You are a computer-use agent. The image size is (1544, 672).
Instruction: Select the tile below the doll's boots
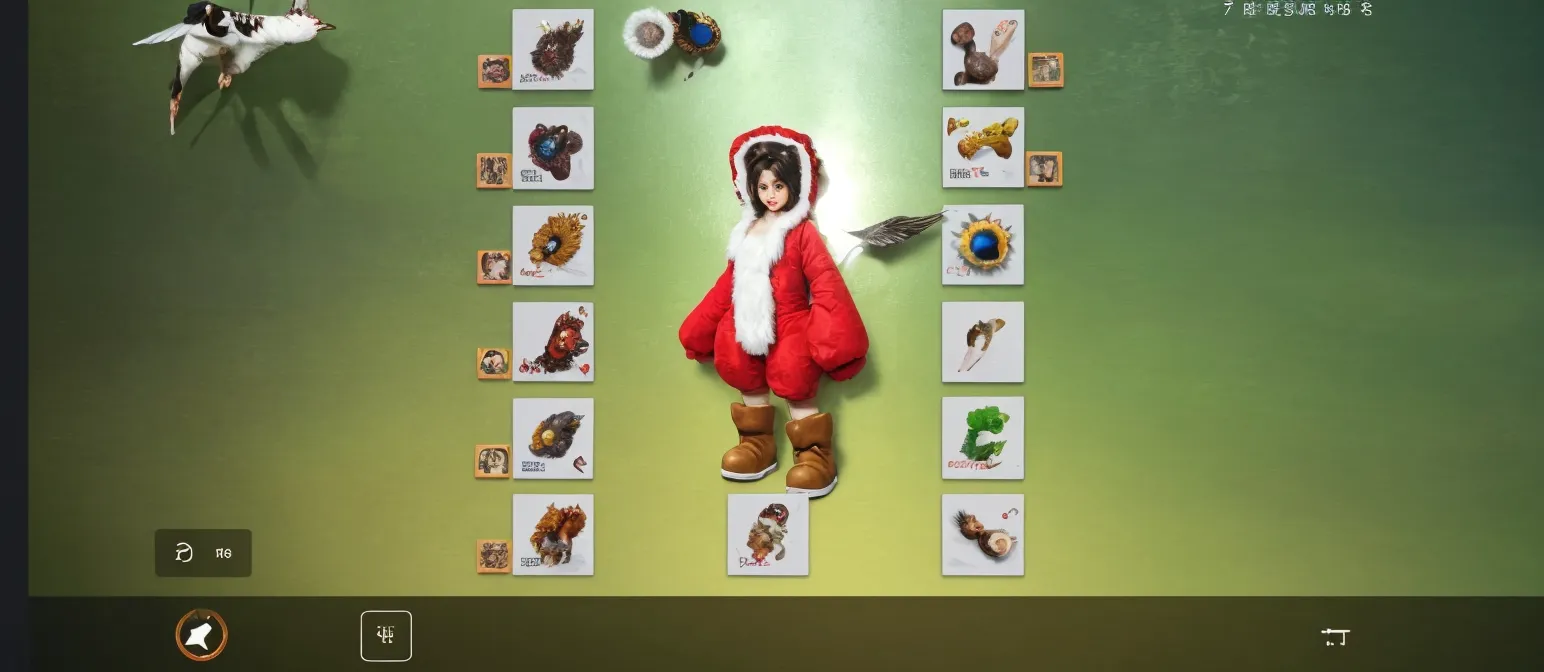[x=768, y=535]
